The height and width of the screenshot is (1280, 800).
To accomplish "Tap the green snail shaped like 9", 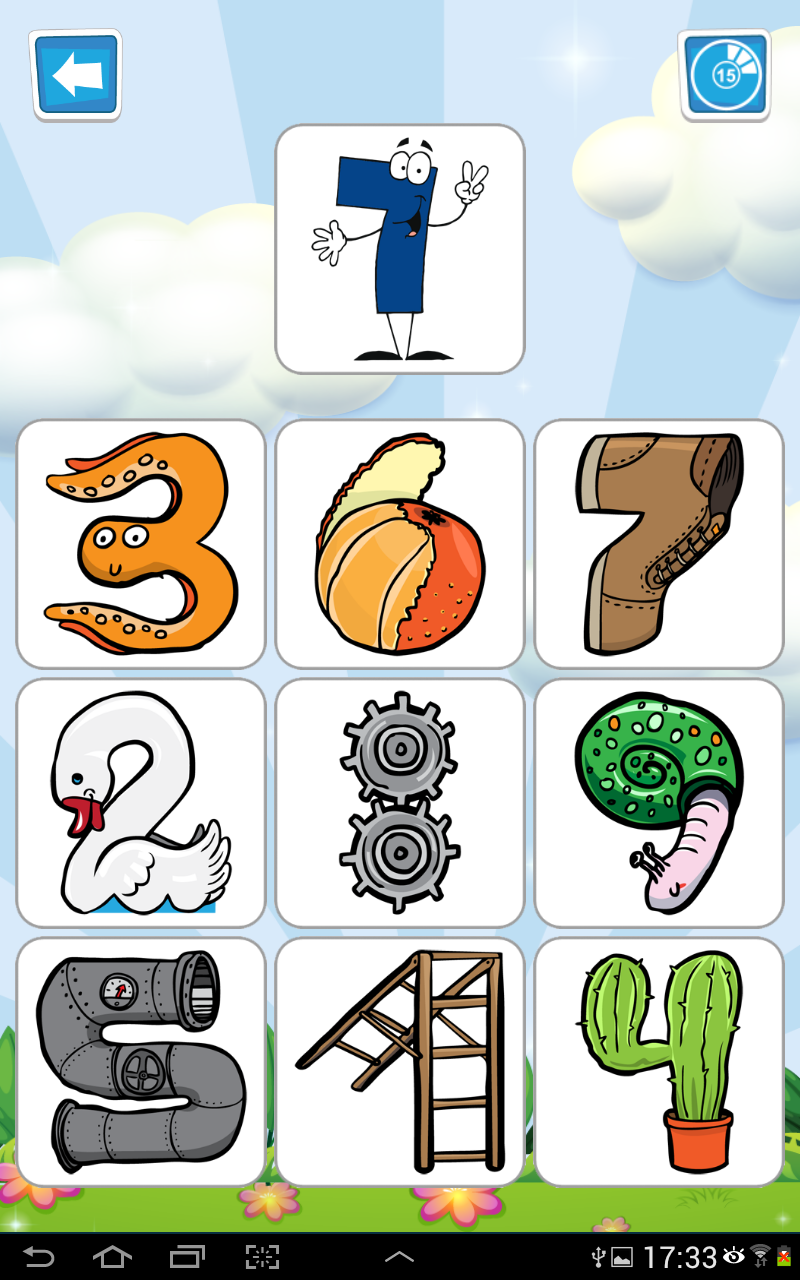I will coord(658,802).
